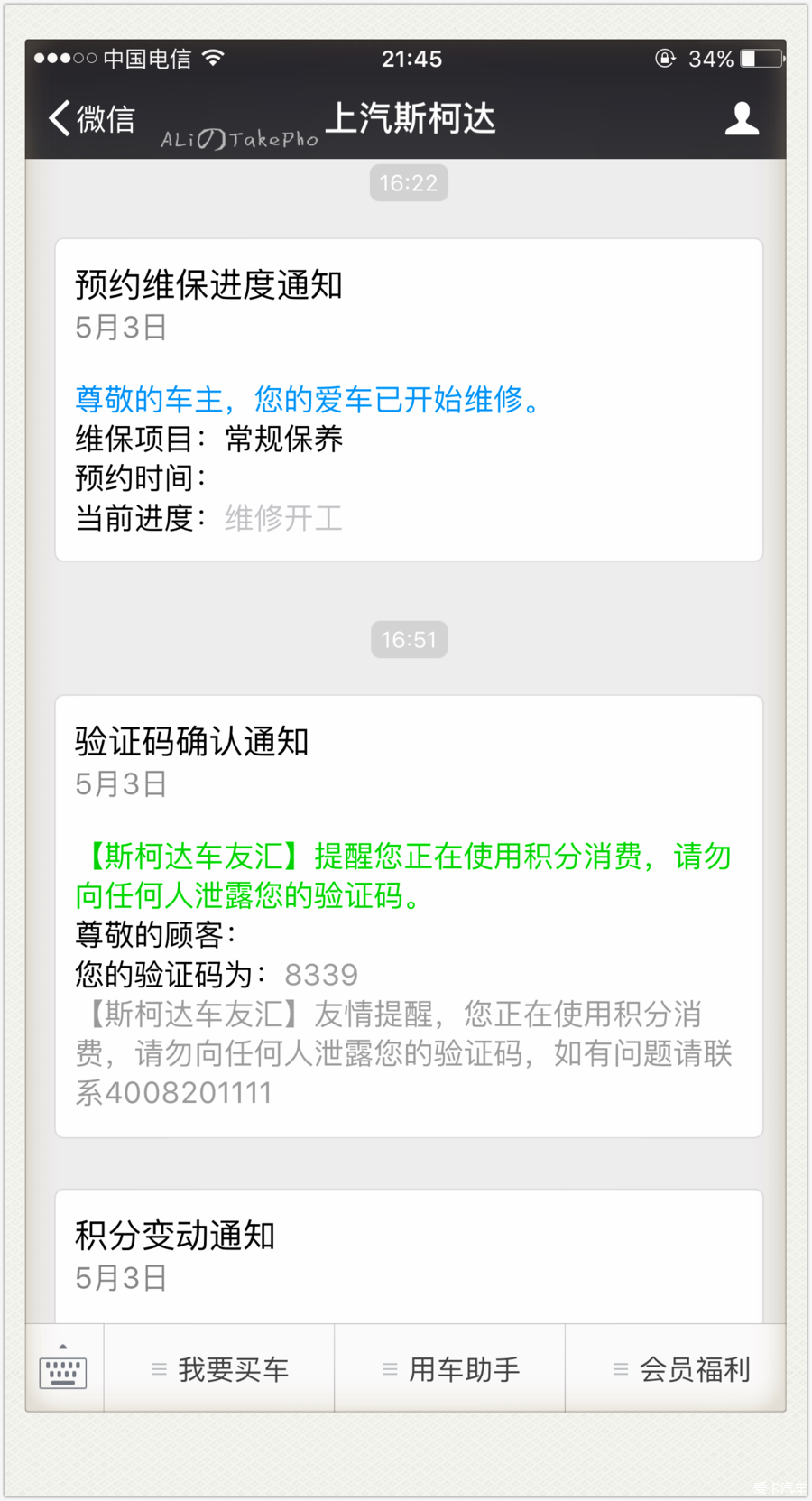Open the 验证码确认通知 message card
Image resolution: width=812 pixels, height=1501 pixels.
(409, 916)
